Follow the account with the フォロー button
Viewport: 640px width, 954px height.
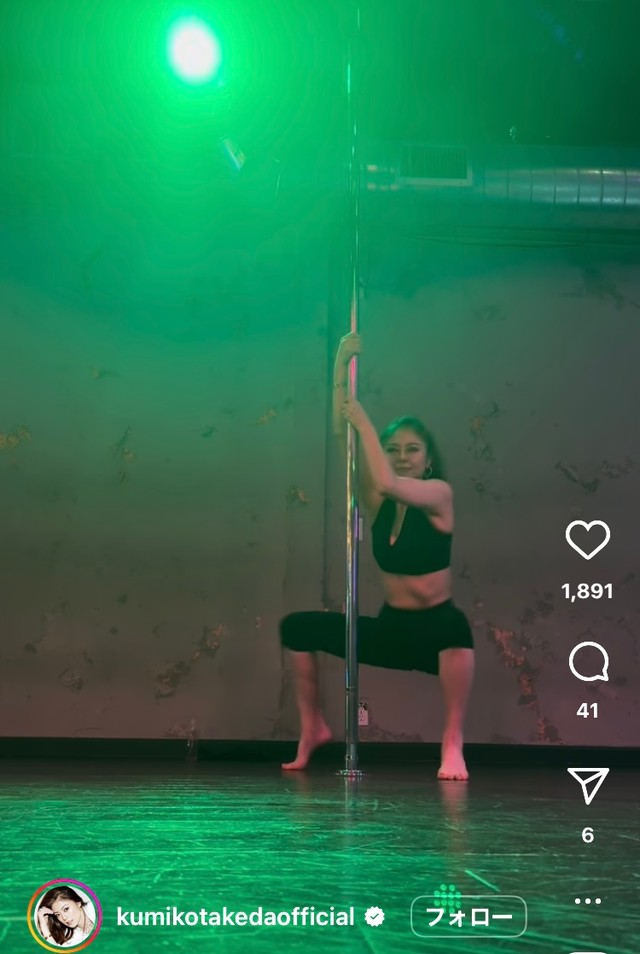click(468, 916)
